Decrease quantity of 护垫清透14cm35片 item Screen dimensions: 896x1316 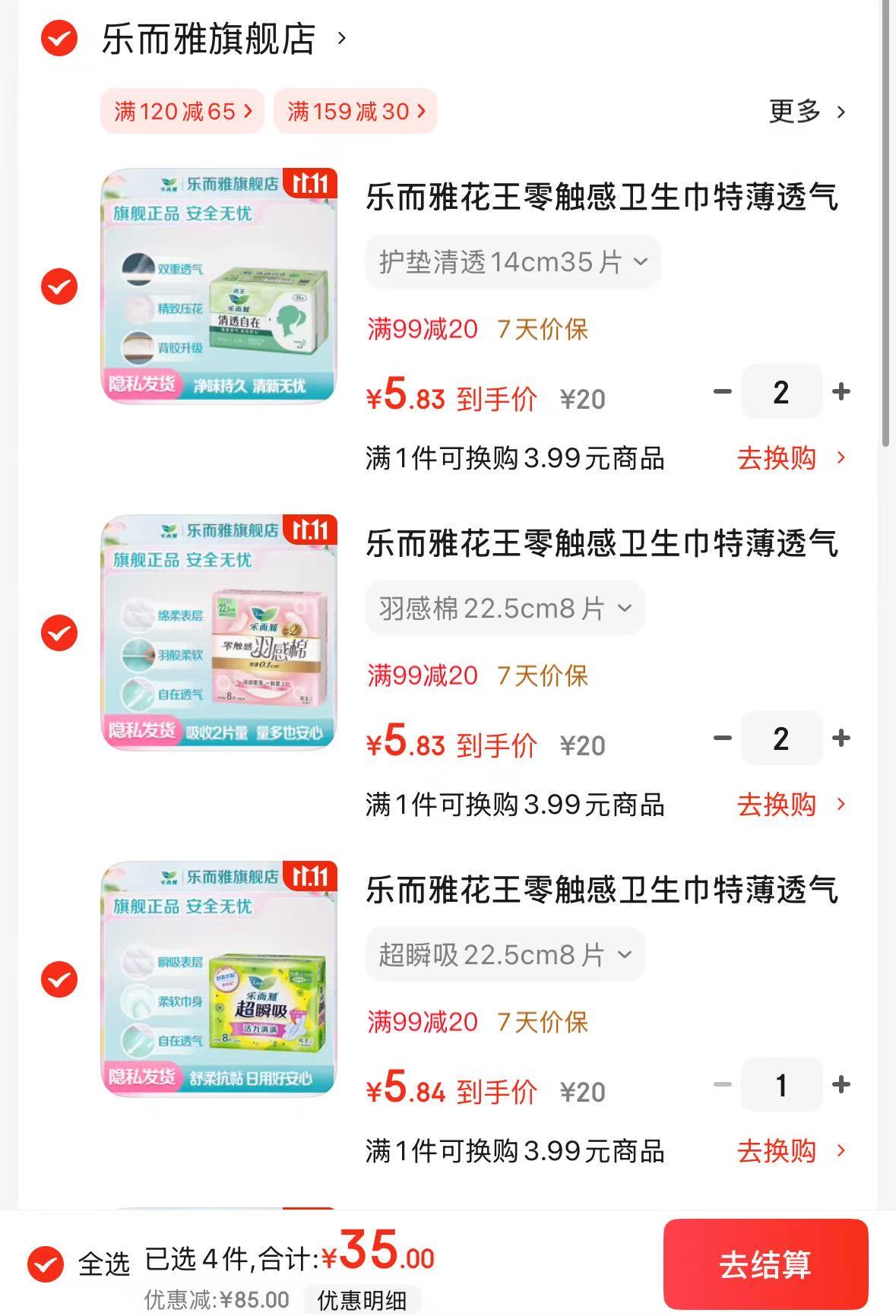click(722, 392)
